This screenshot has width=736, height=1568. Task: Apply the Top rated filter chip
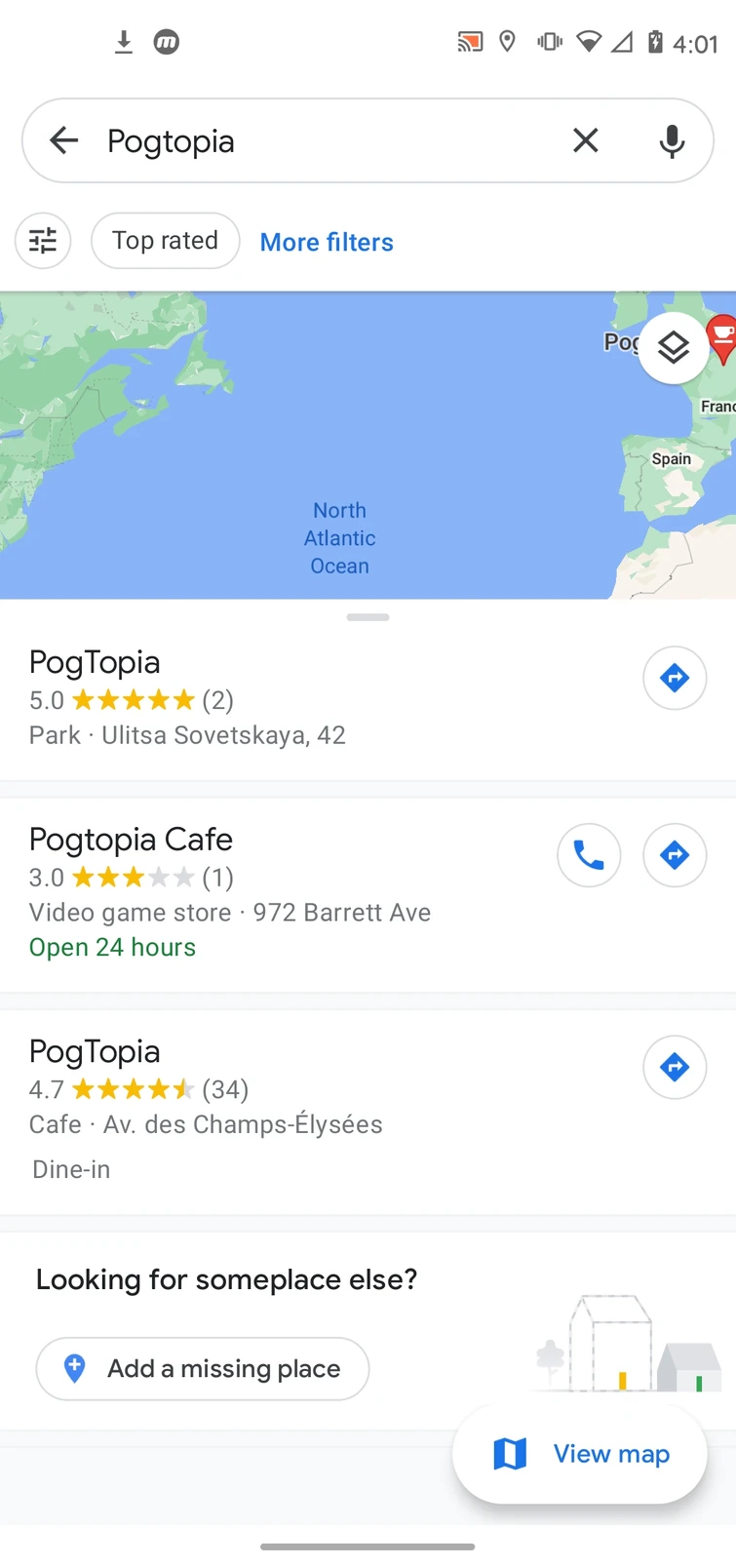pos(165,241)
